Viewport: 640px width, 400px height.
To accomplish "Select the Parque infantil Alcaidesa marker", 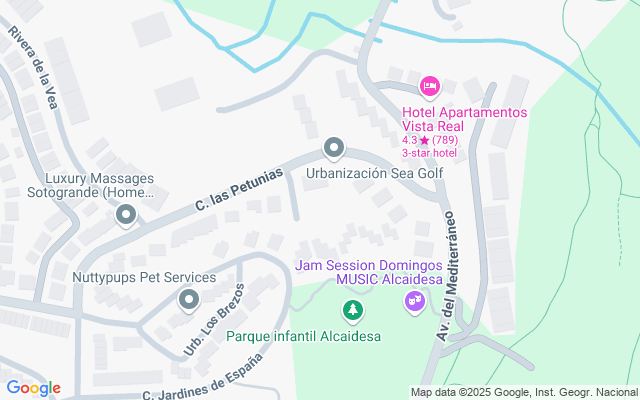I will coord(352,312).
